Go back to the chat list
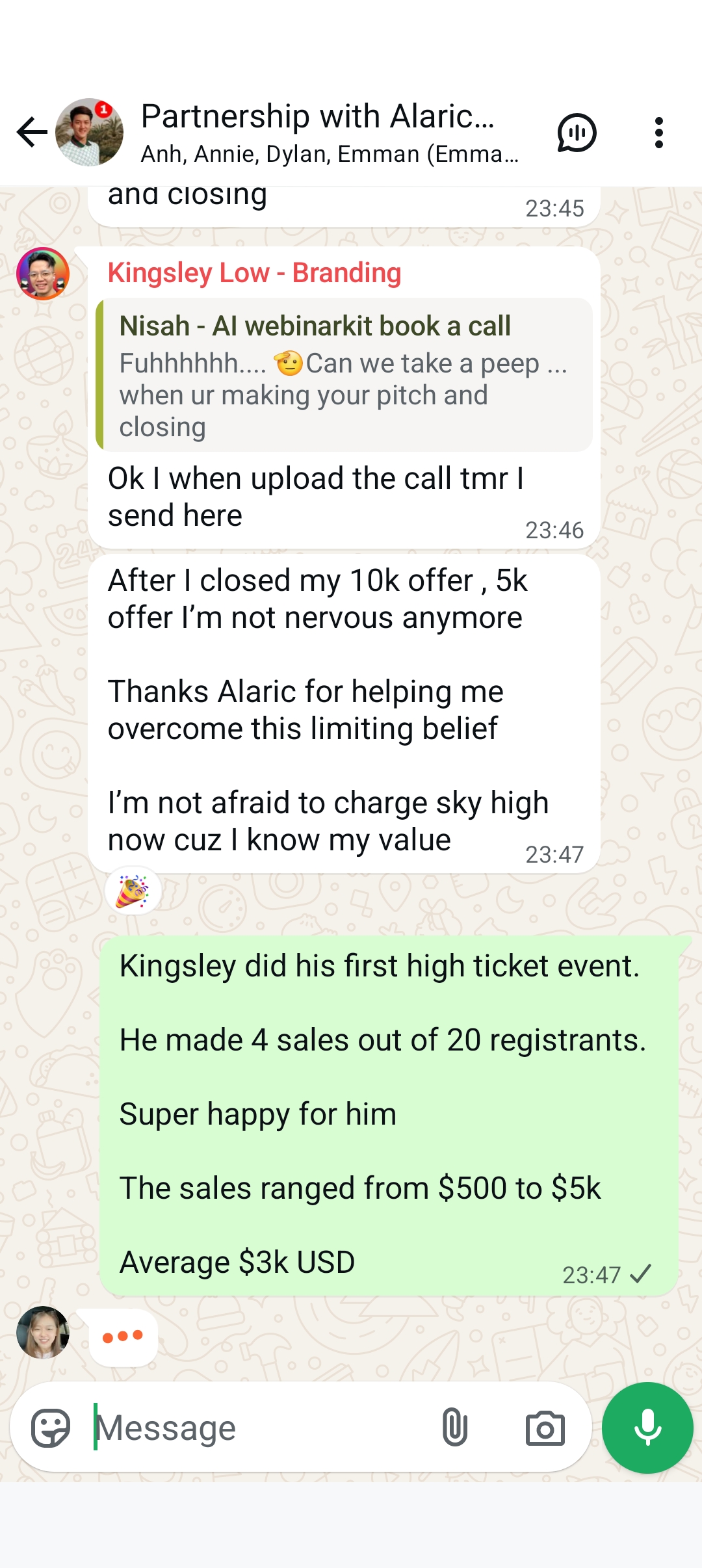Image resolution: width=702 pixels, height=1568 pixels. click(x=32, y=133)
